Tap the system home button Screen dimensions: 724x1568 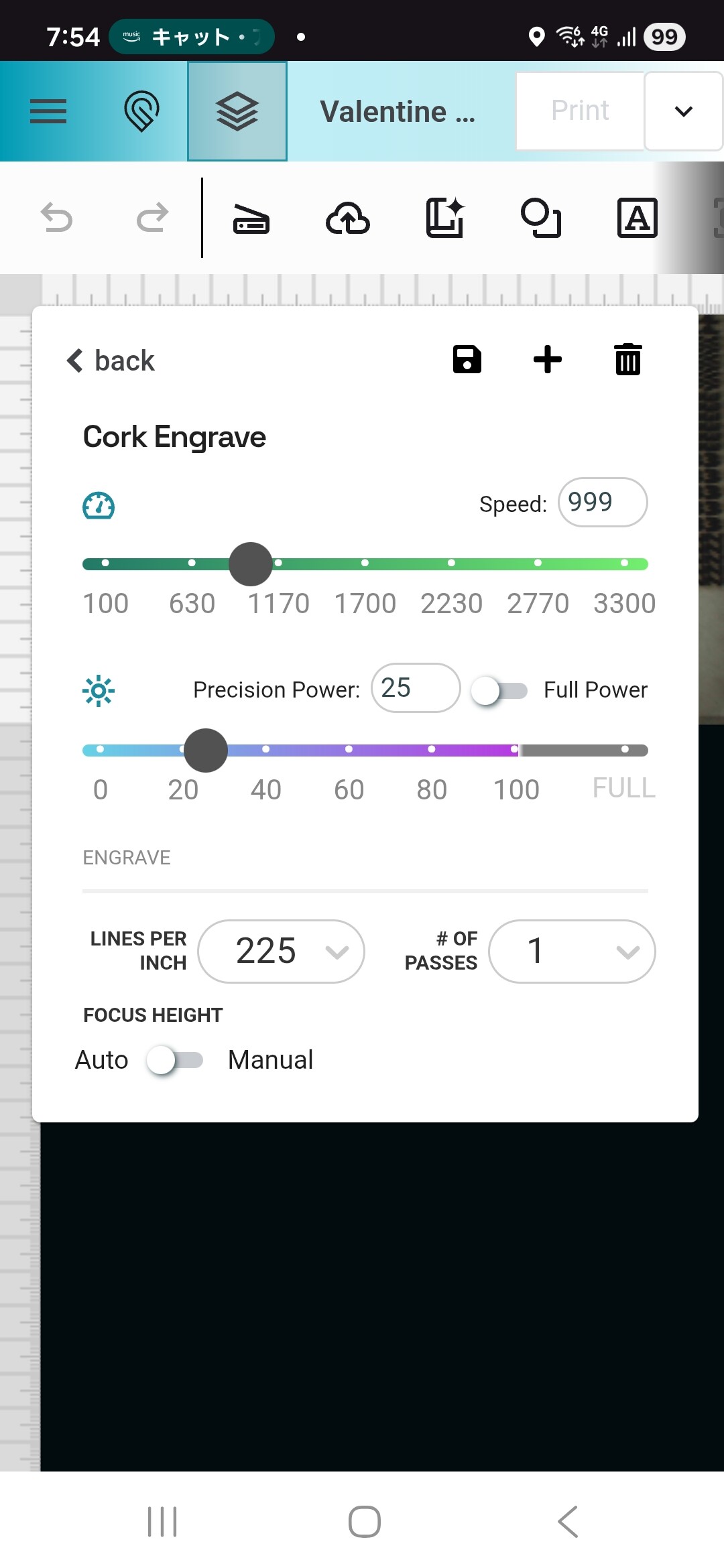[364, 1521]
